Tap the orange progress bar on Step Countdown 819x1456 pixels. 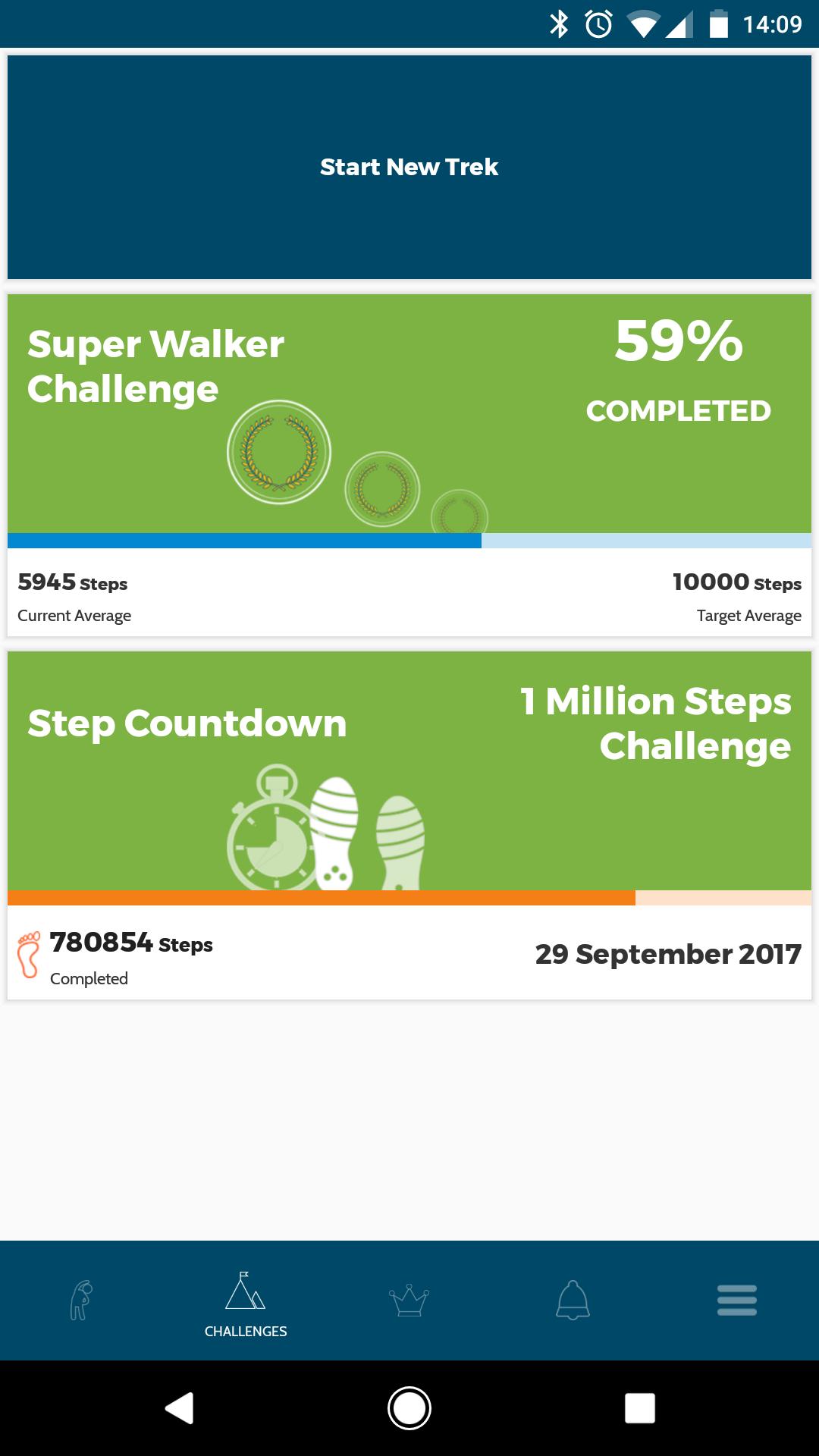pyautogui.click(x=318, y=897)
